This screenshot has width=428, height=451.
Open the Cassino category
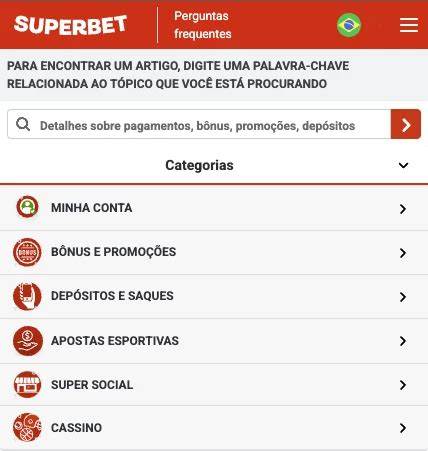coord(214,428)
